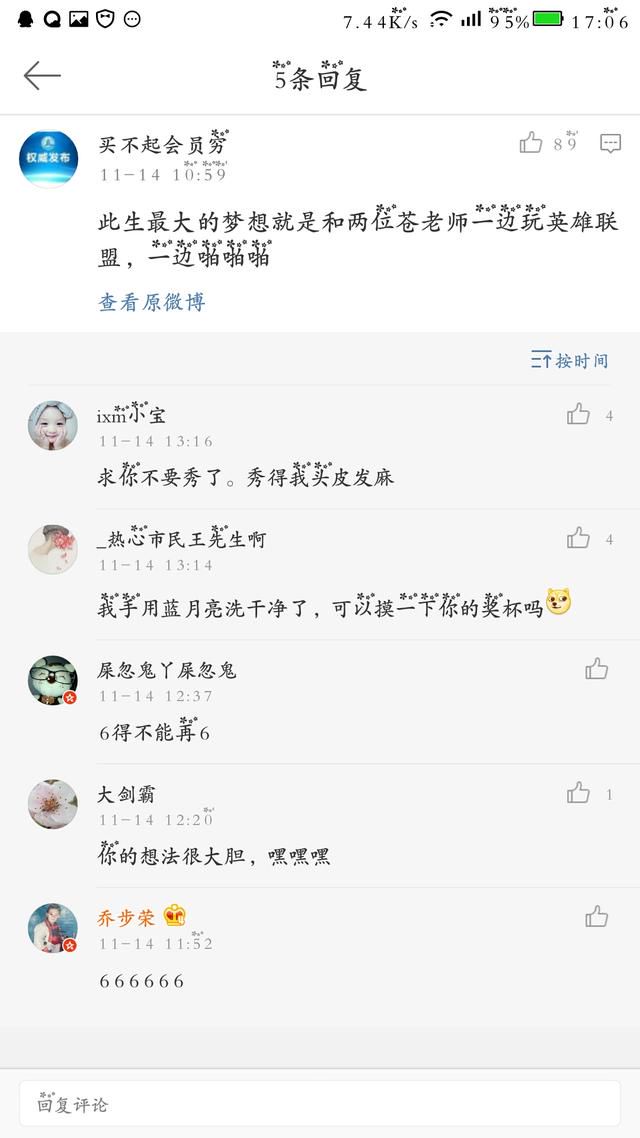
Task: Change the reply sorting via 按时间
Action: pos(569,360)
